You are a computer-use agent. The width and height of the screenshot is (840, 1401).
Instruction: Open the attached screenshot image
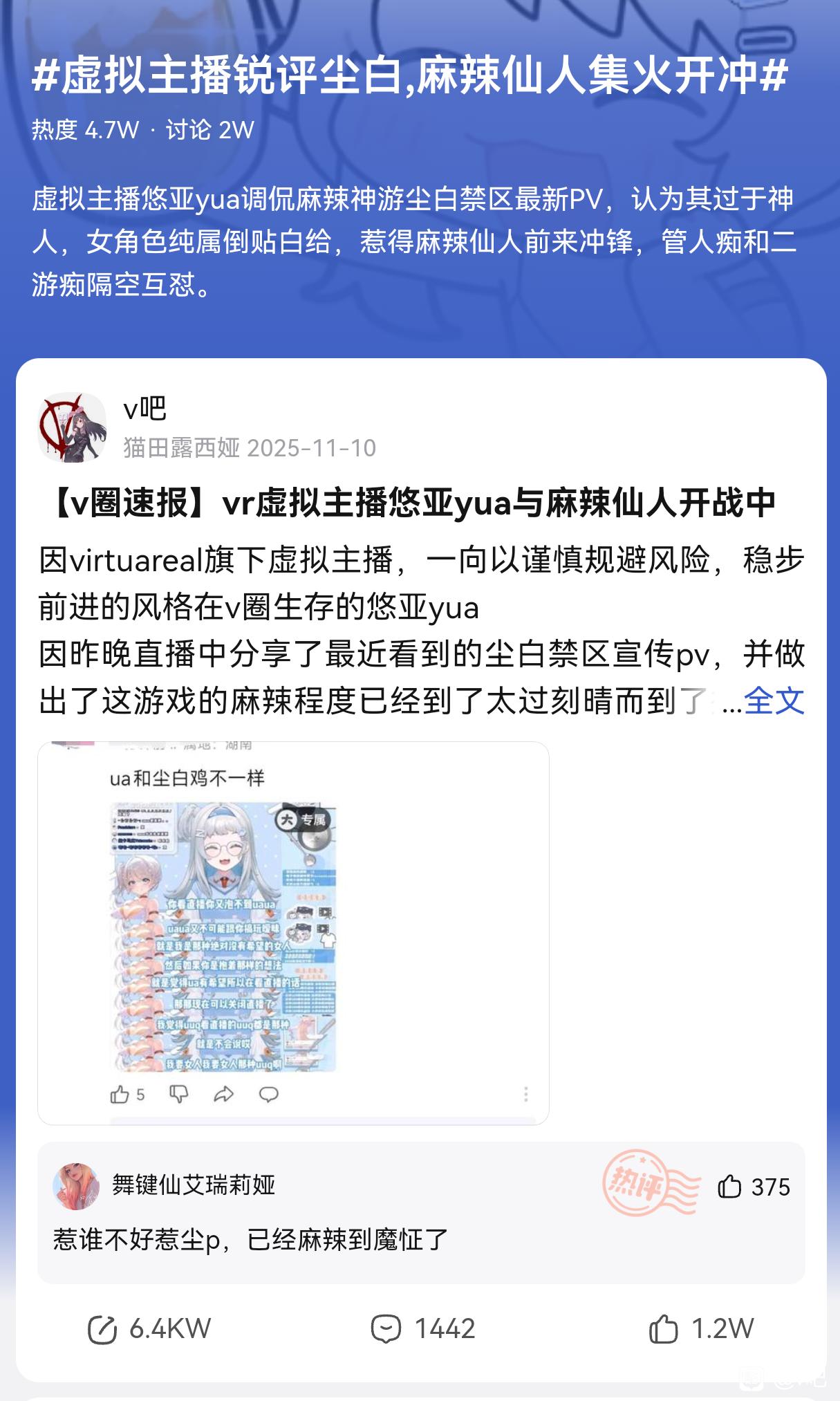(293, 932)
